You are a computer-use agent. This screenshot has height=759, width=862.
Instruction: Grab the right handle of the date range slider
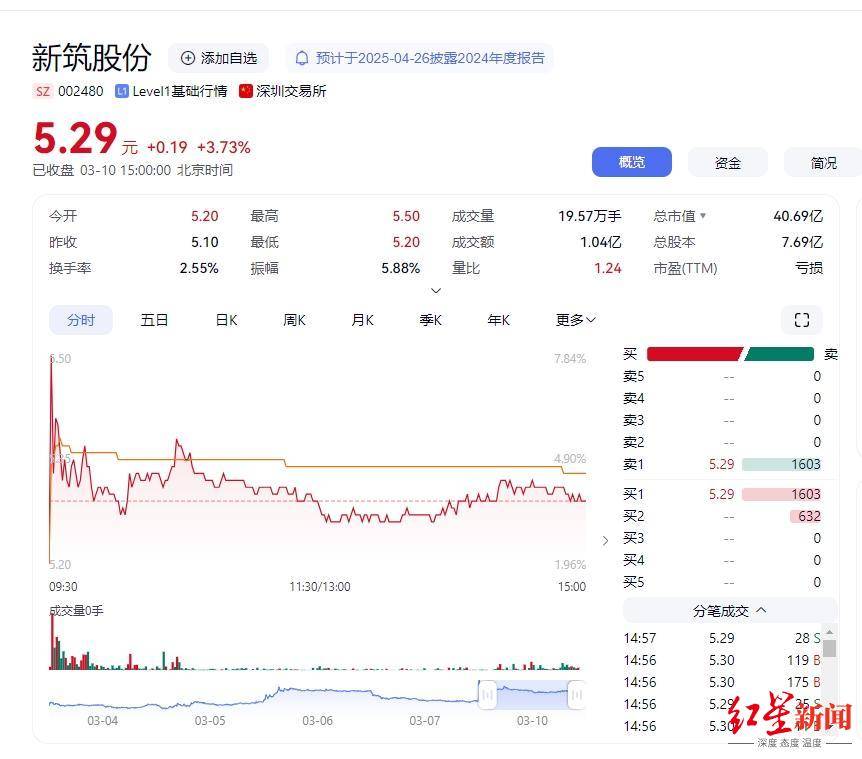point(577,694)
